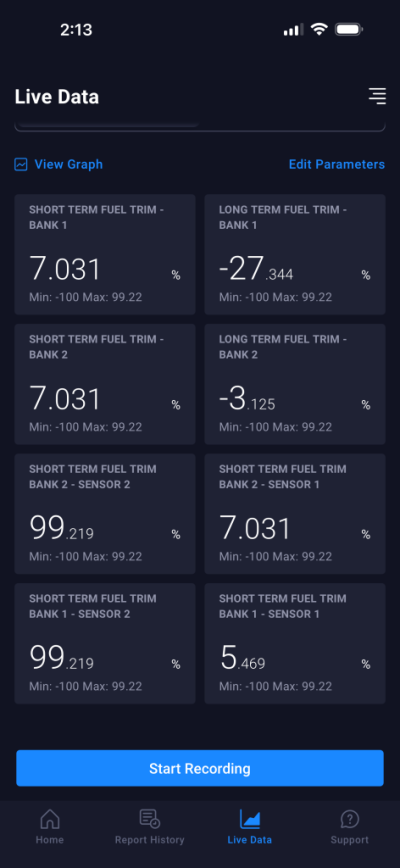Open View Graph
400x868 pixels.
(x=59, y=164)
